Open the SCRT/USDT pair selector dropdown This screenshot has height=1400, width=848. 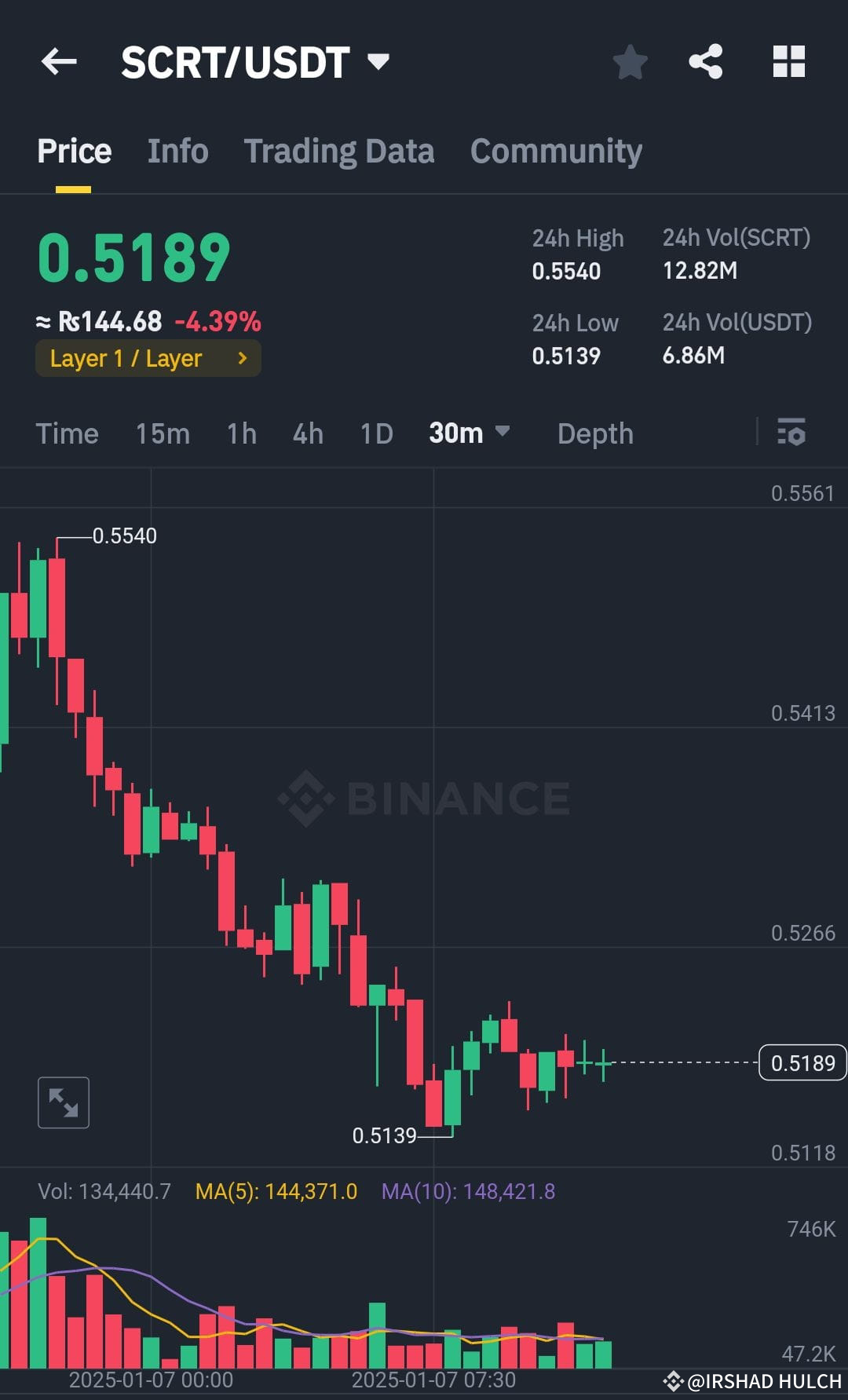coord(378,62)
